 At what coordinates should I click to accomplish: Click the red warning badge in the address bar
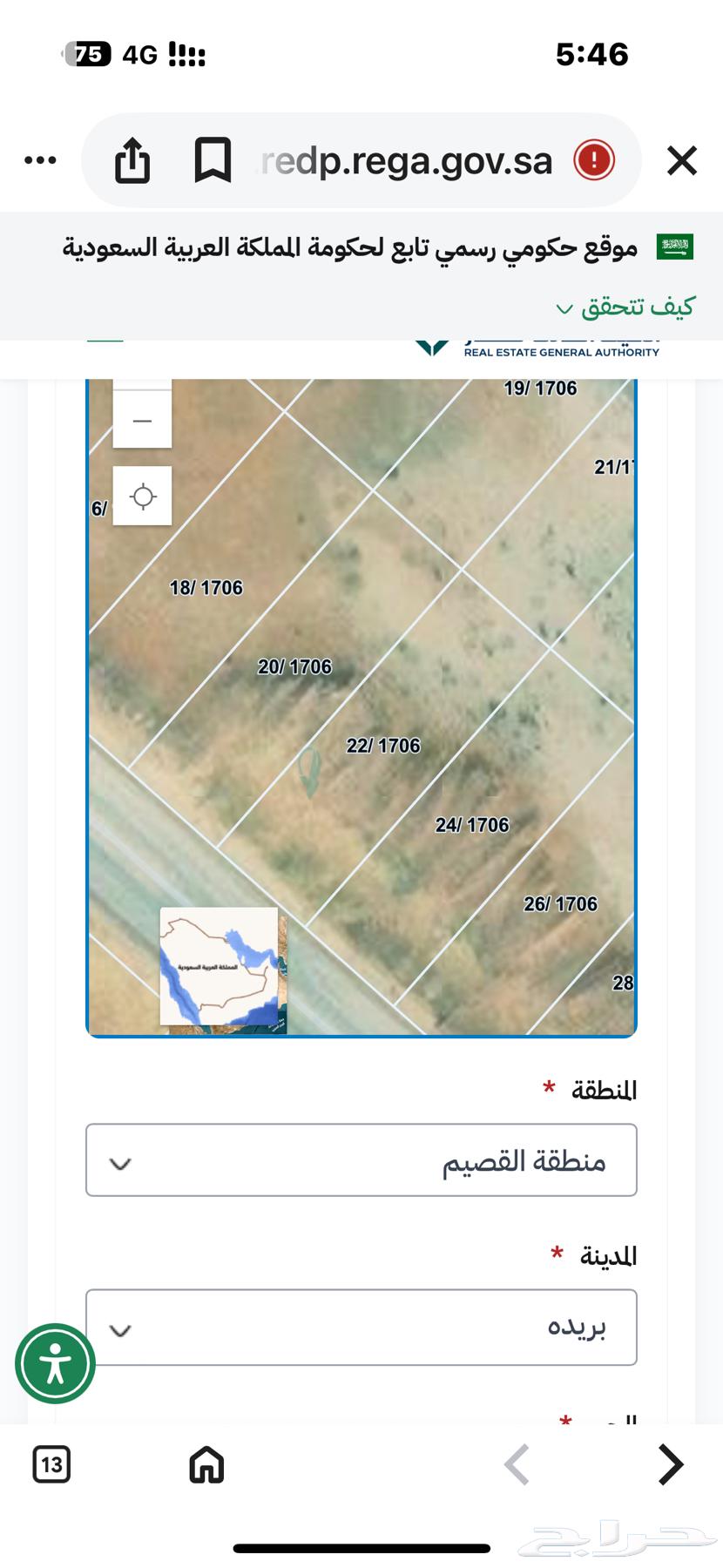pyautogui.click(x=592, y=159)
